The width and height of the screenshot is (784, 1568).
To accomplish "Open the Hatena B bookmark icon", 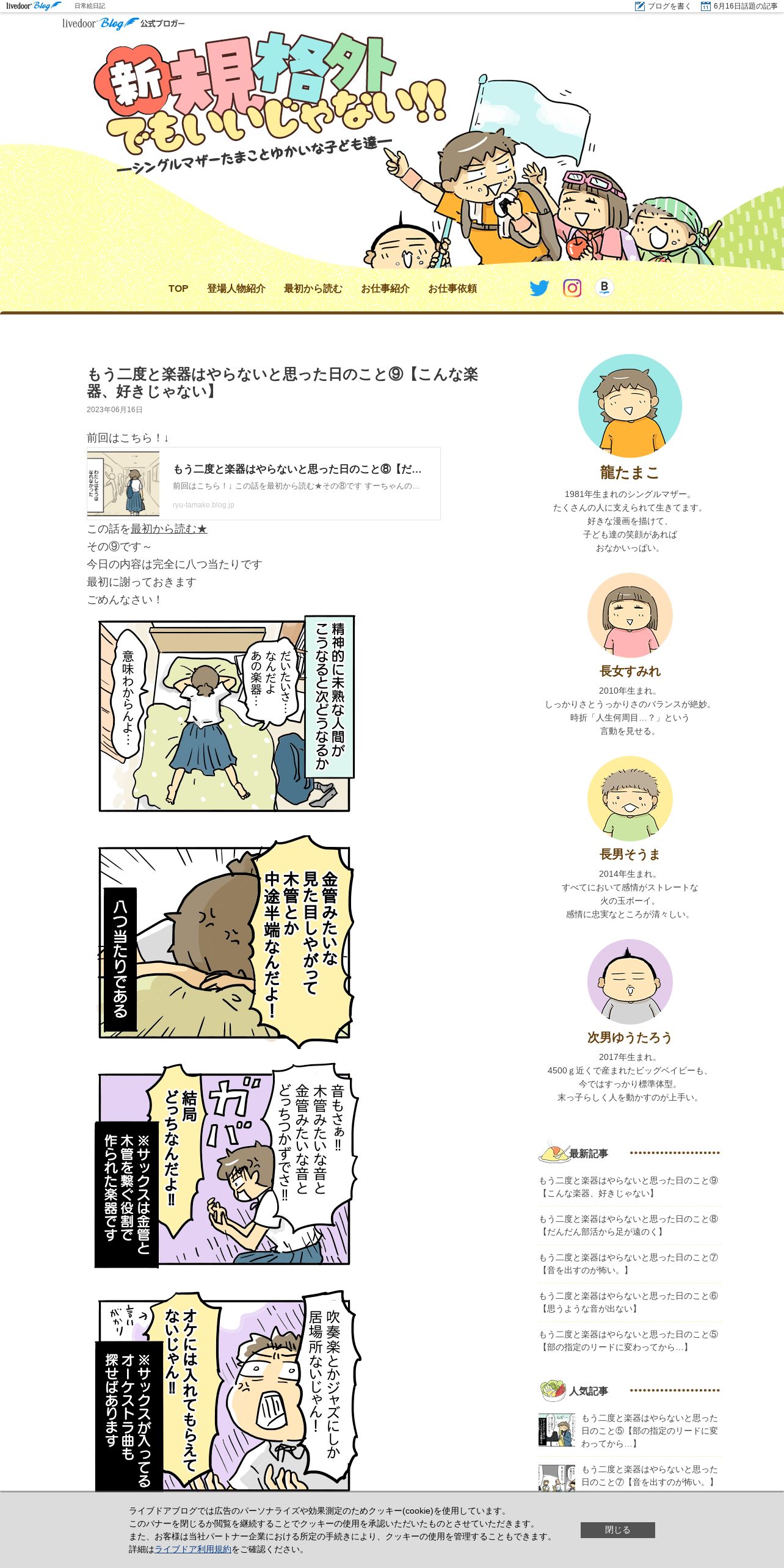I will 604,287.
